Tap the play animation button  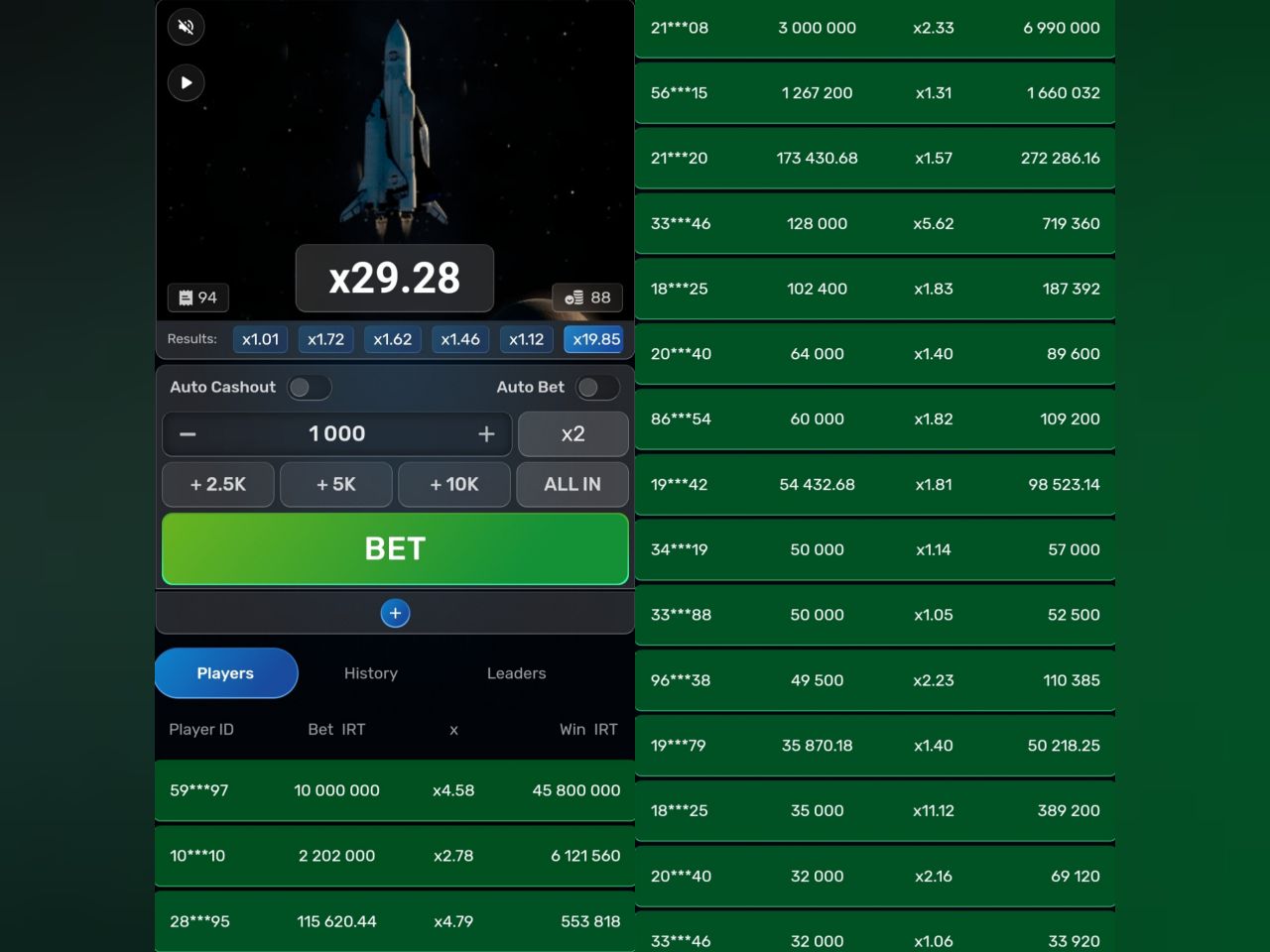click(186, 83)
